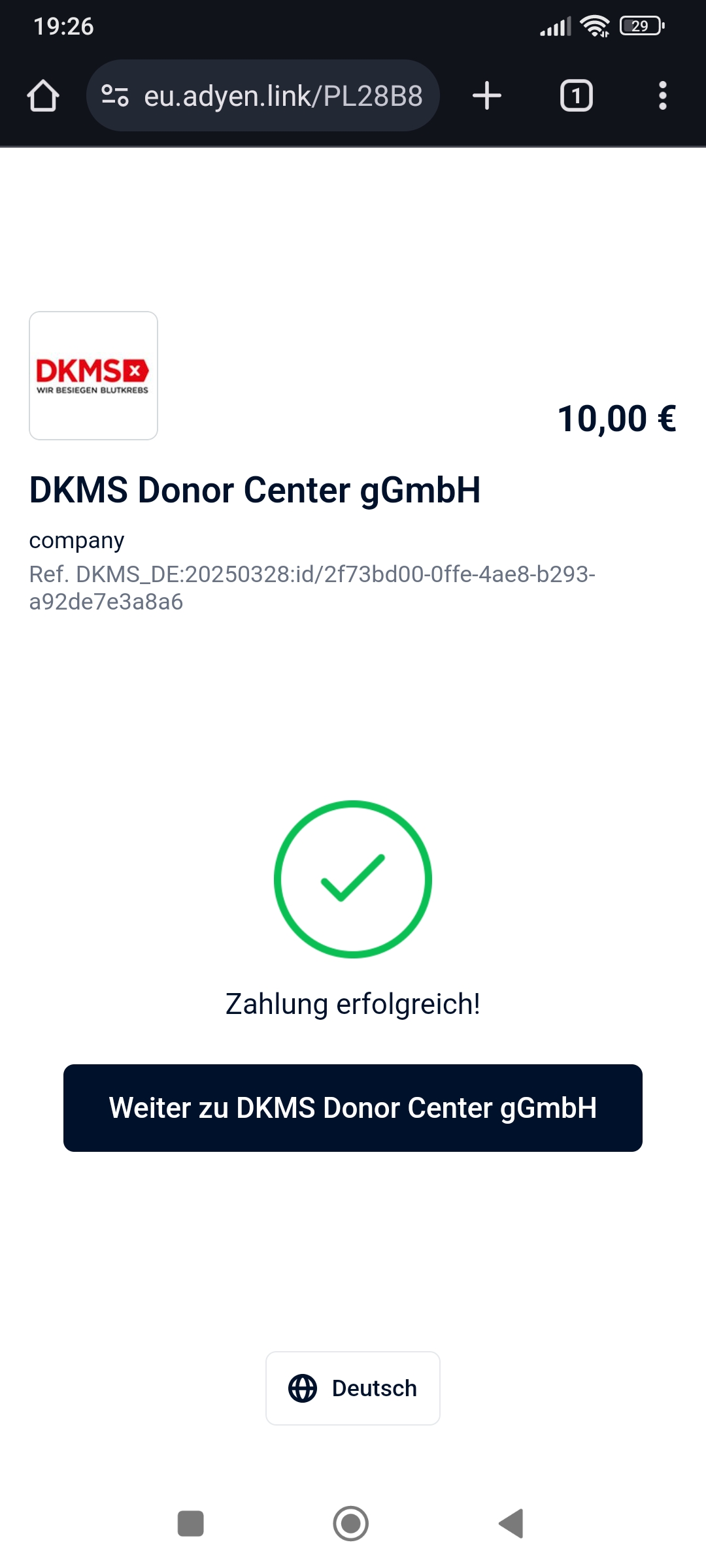View site info settings icon

(115, 96)
